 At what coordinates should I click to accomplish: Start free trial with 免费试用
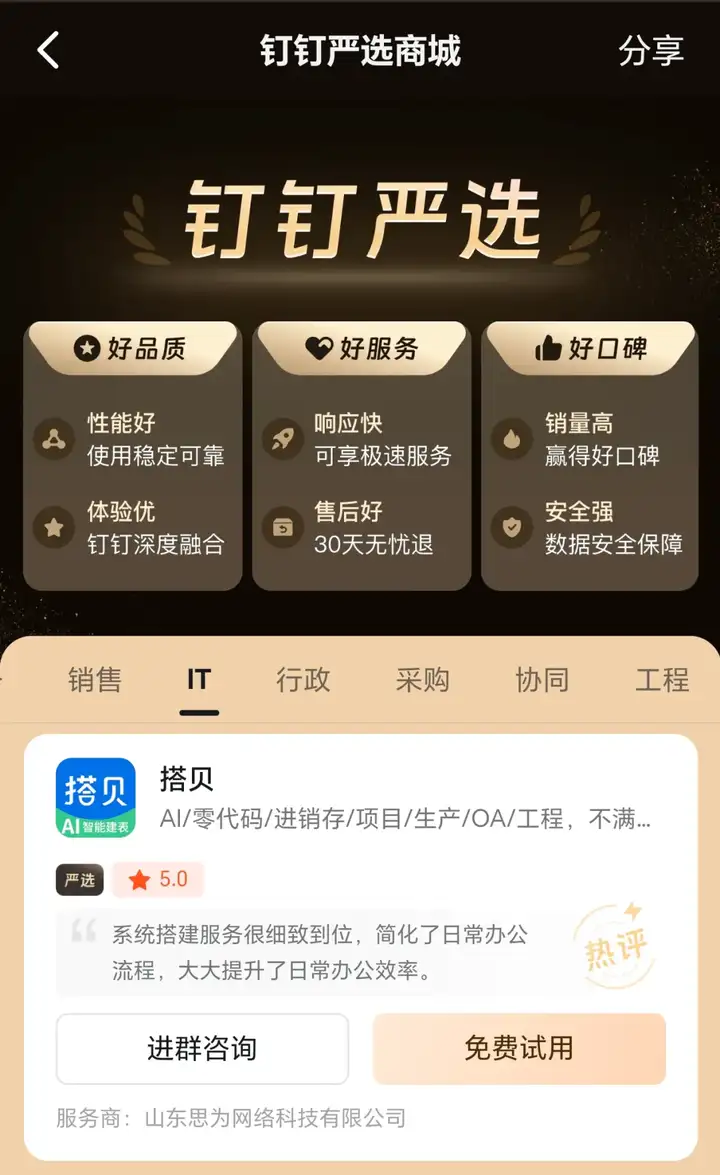(x=519, y=1048)
